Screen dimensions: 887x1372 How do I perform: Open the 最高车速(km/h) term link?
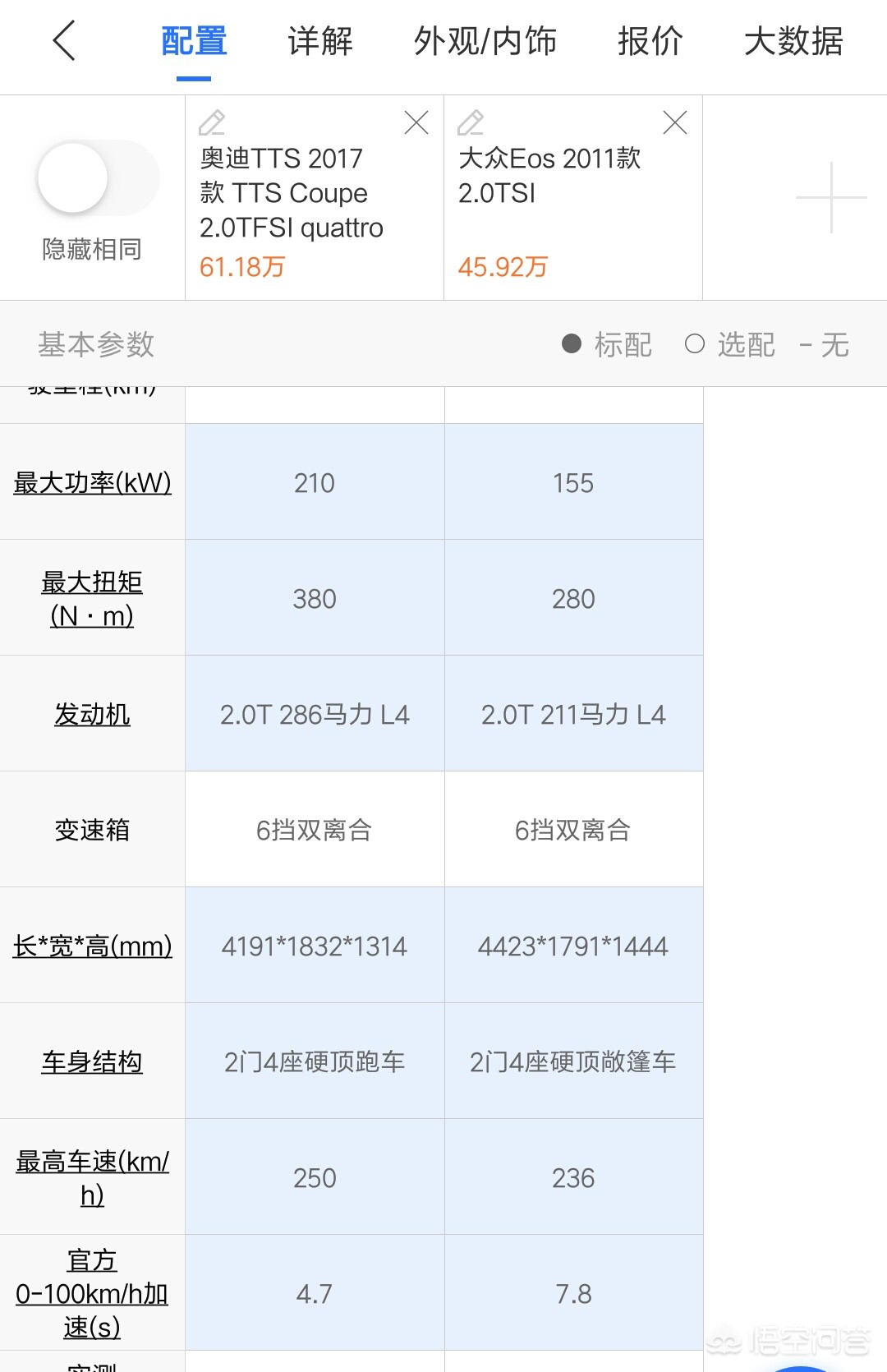tap(92, 1177)
